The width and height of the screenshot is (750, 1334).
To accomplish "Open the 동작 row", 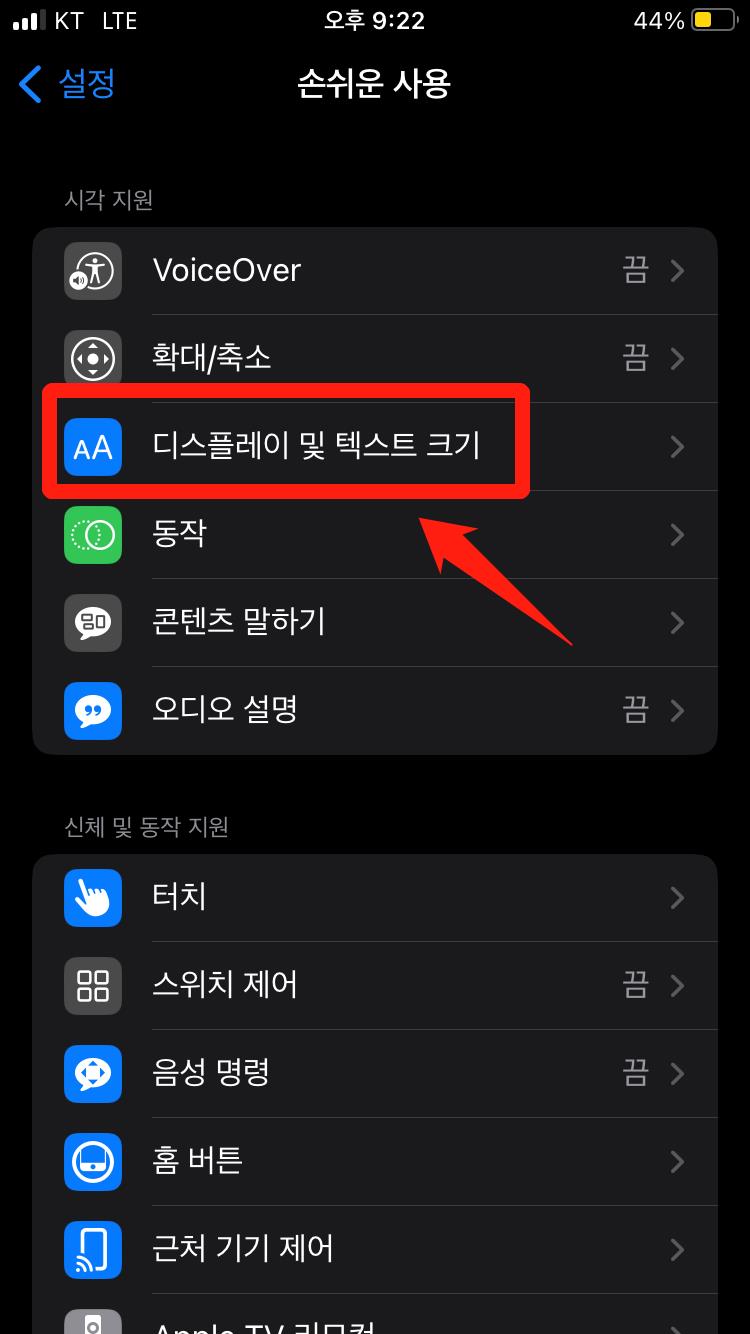I will [375, 534].
